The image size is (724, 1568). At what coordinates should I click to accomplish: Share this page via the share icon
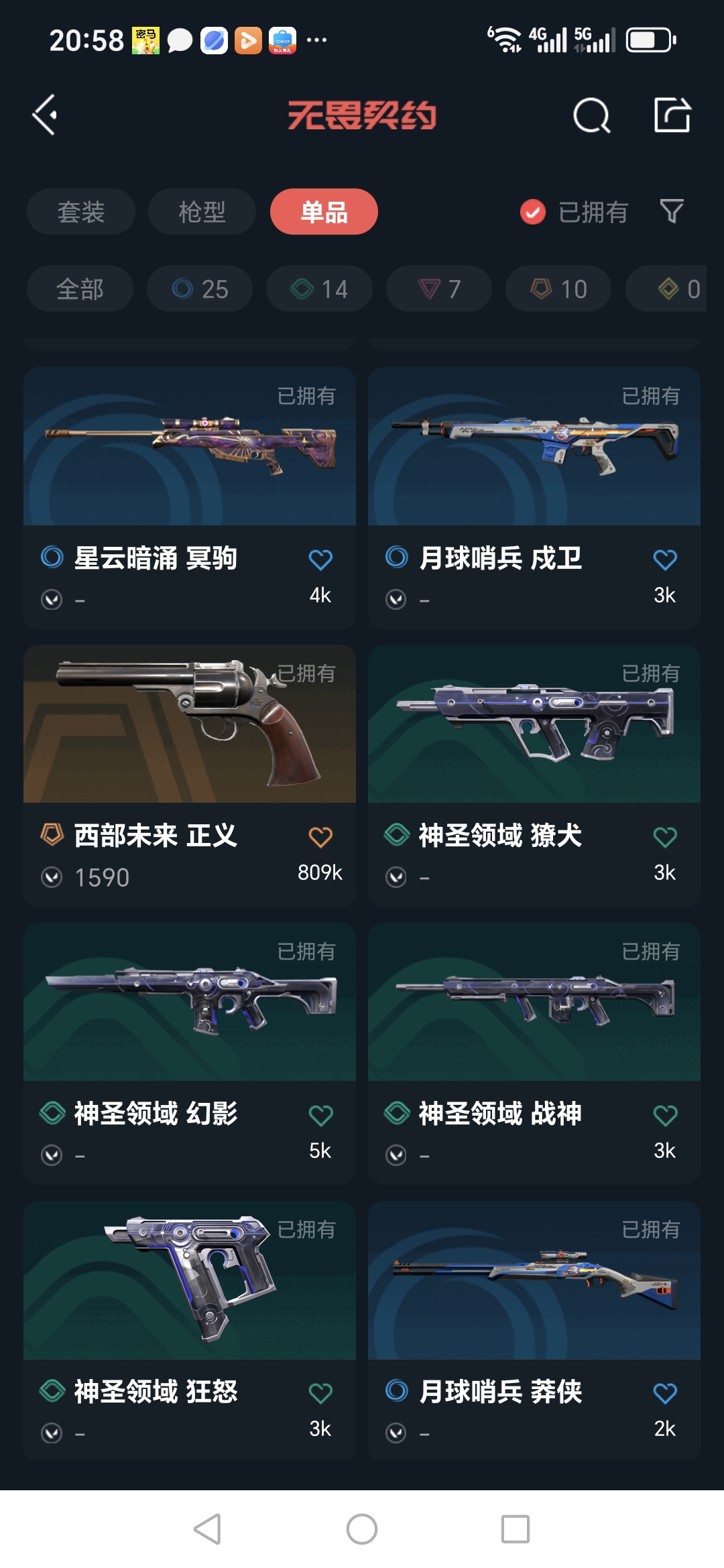pos(672,115)
